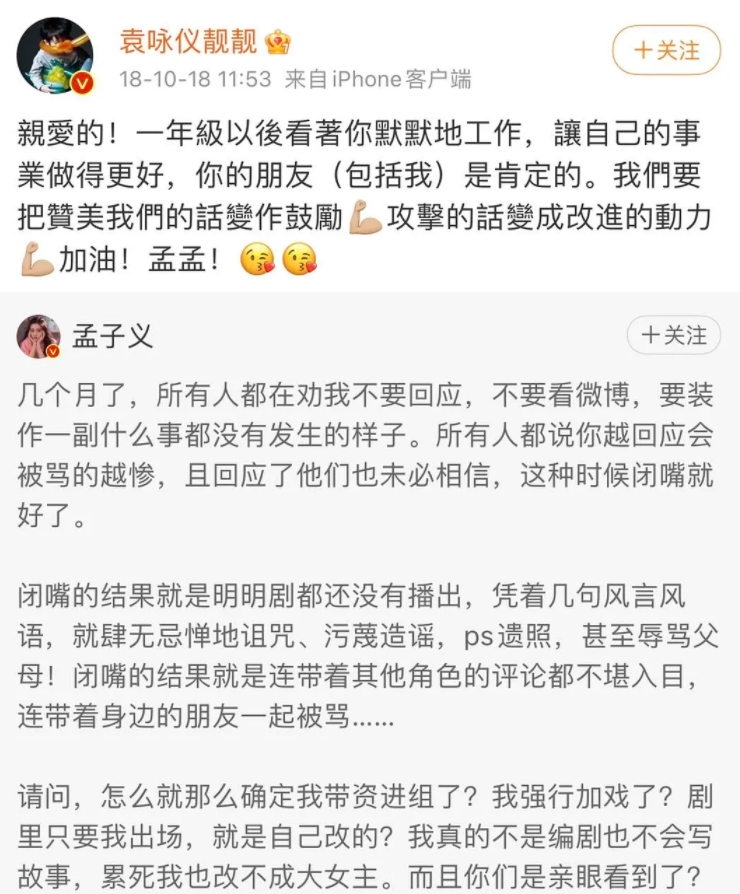
Task: Follow 孟子义 with the 关注 button
Action: pyautogui.click(x=673, y=334)
